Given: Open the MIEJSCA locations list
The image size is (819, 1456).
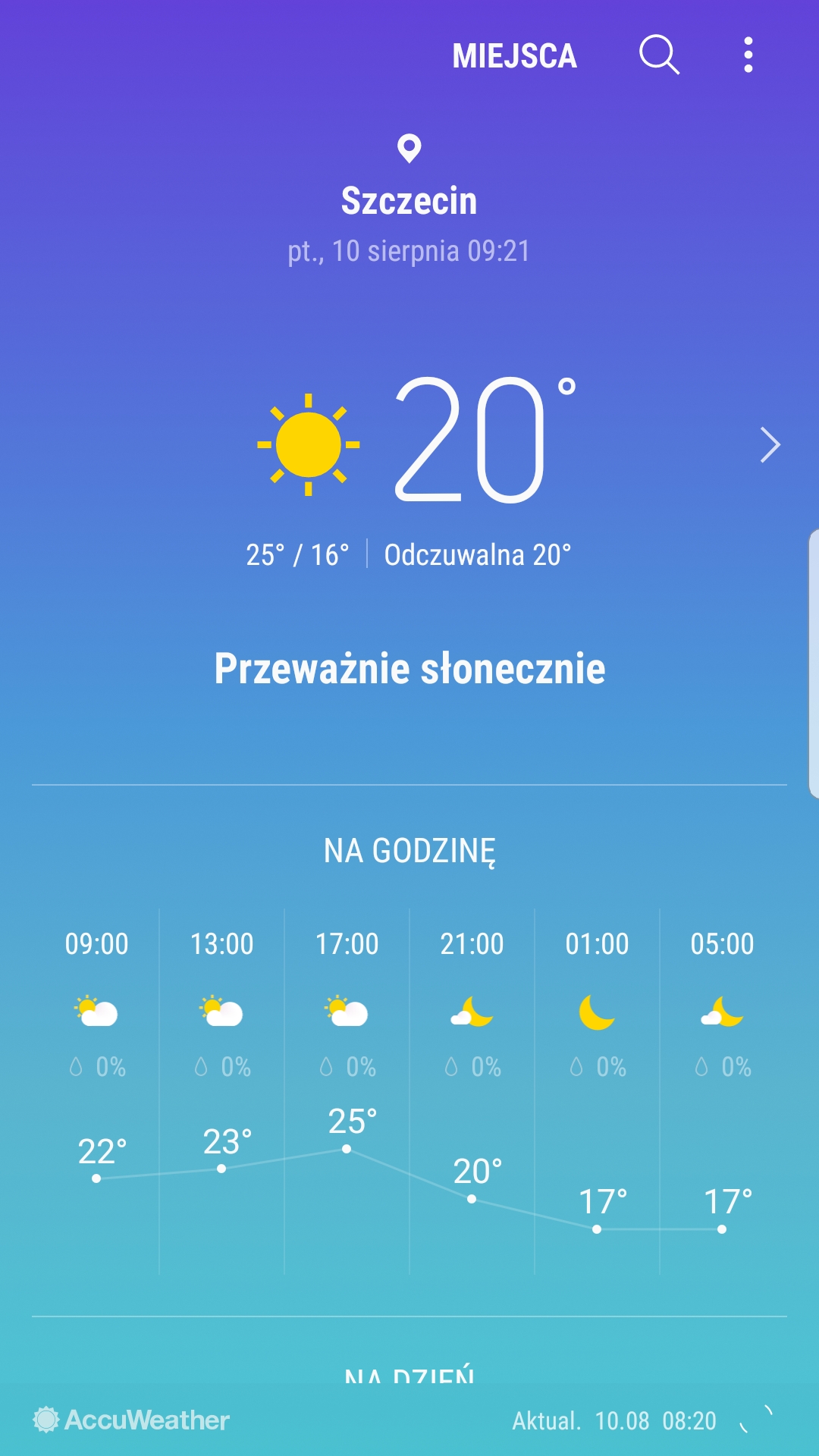Looking at the screenshot, I should point(514,56).
